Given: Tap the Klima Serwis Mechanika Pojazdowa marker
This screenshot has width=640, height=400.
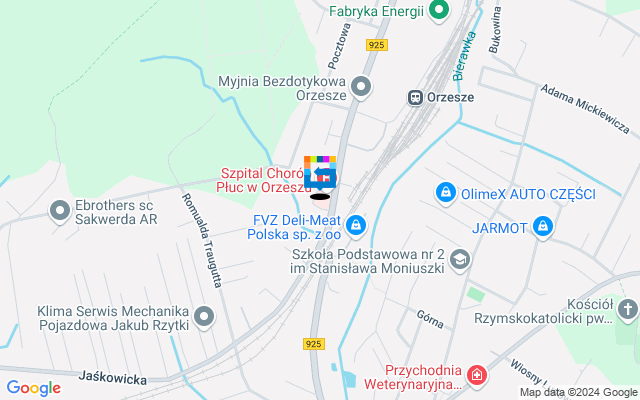Looking at the screenshot, I should [x=204, y=318].
